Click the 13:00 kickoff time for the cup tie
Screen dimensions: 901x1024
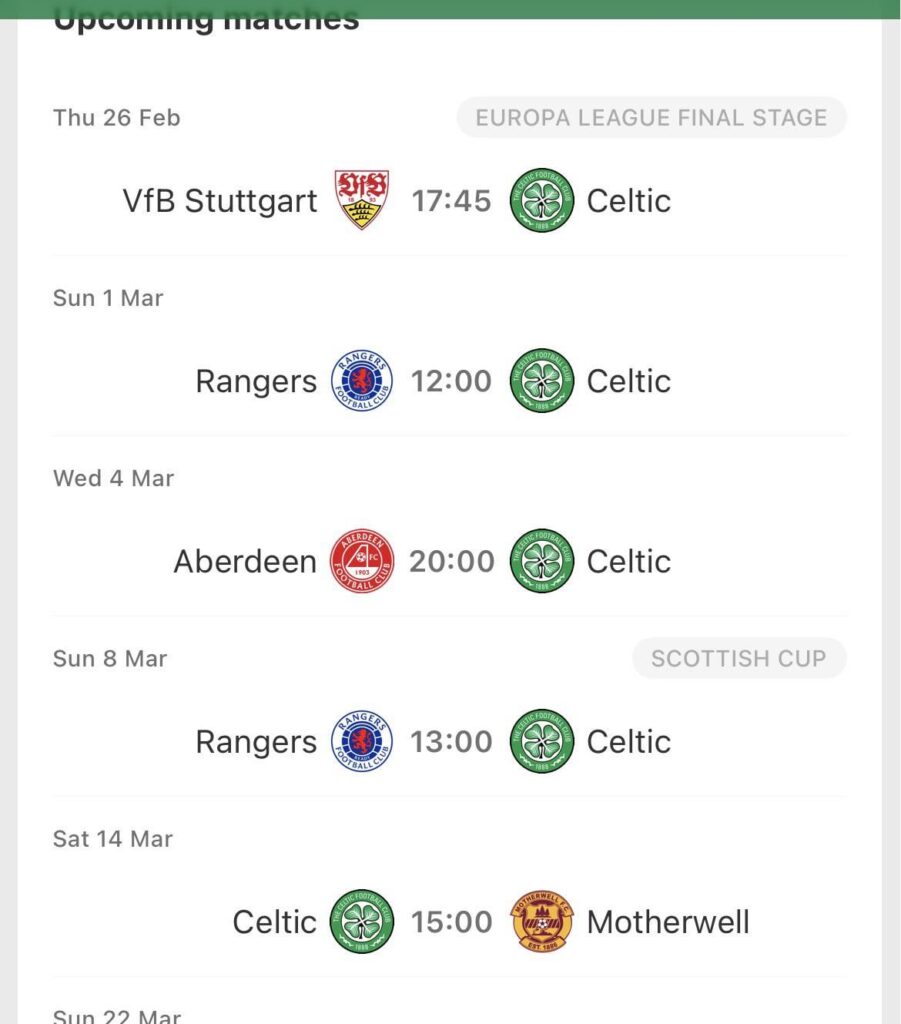point(451,741)
